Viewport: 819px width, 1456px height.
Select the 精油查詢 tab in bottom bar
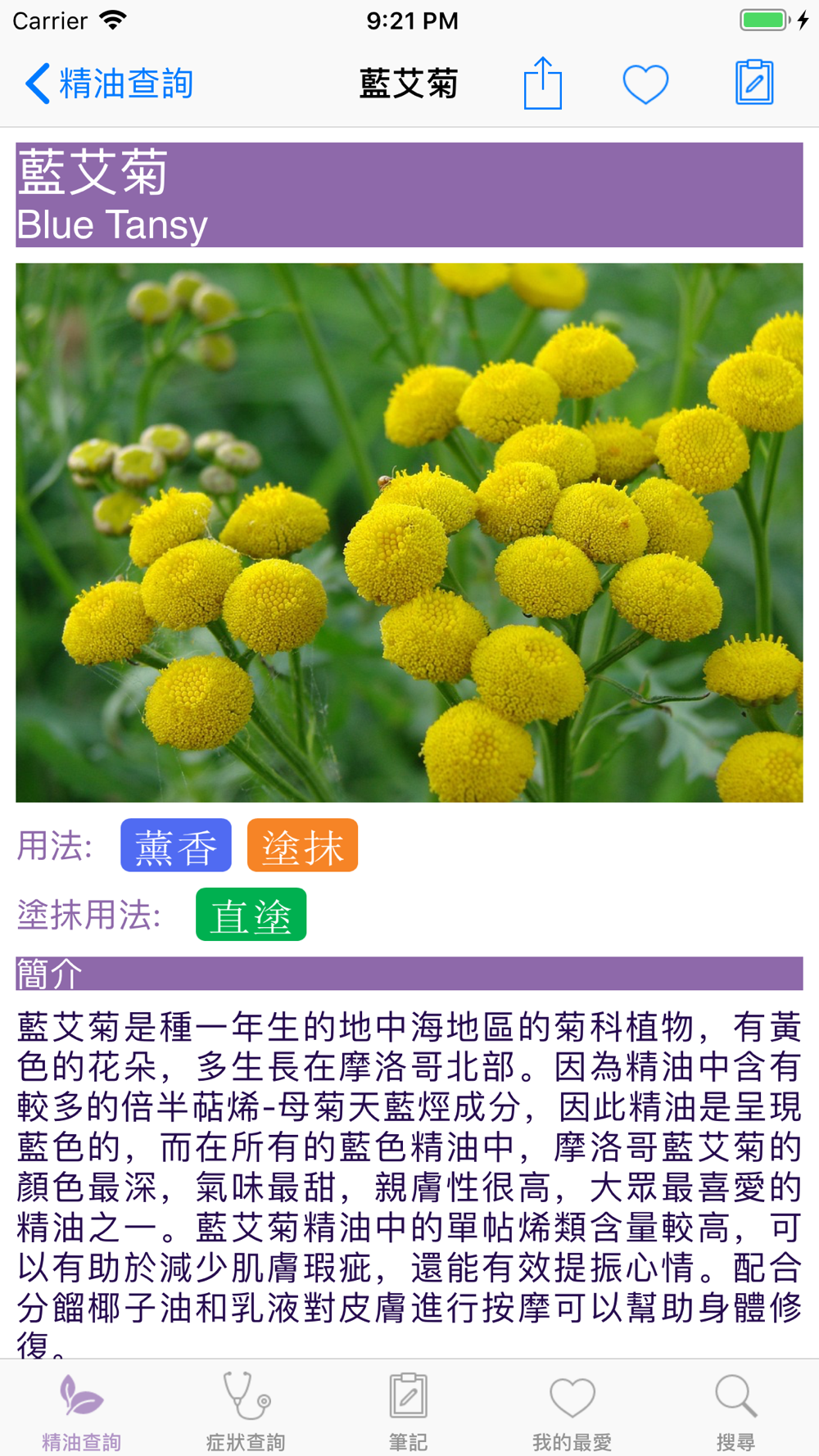coord(82,1410)
